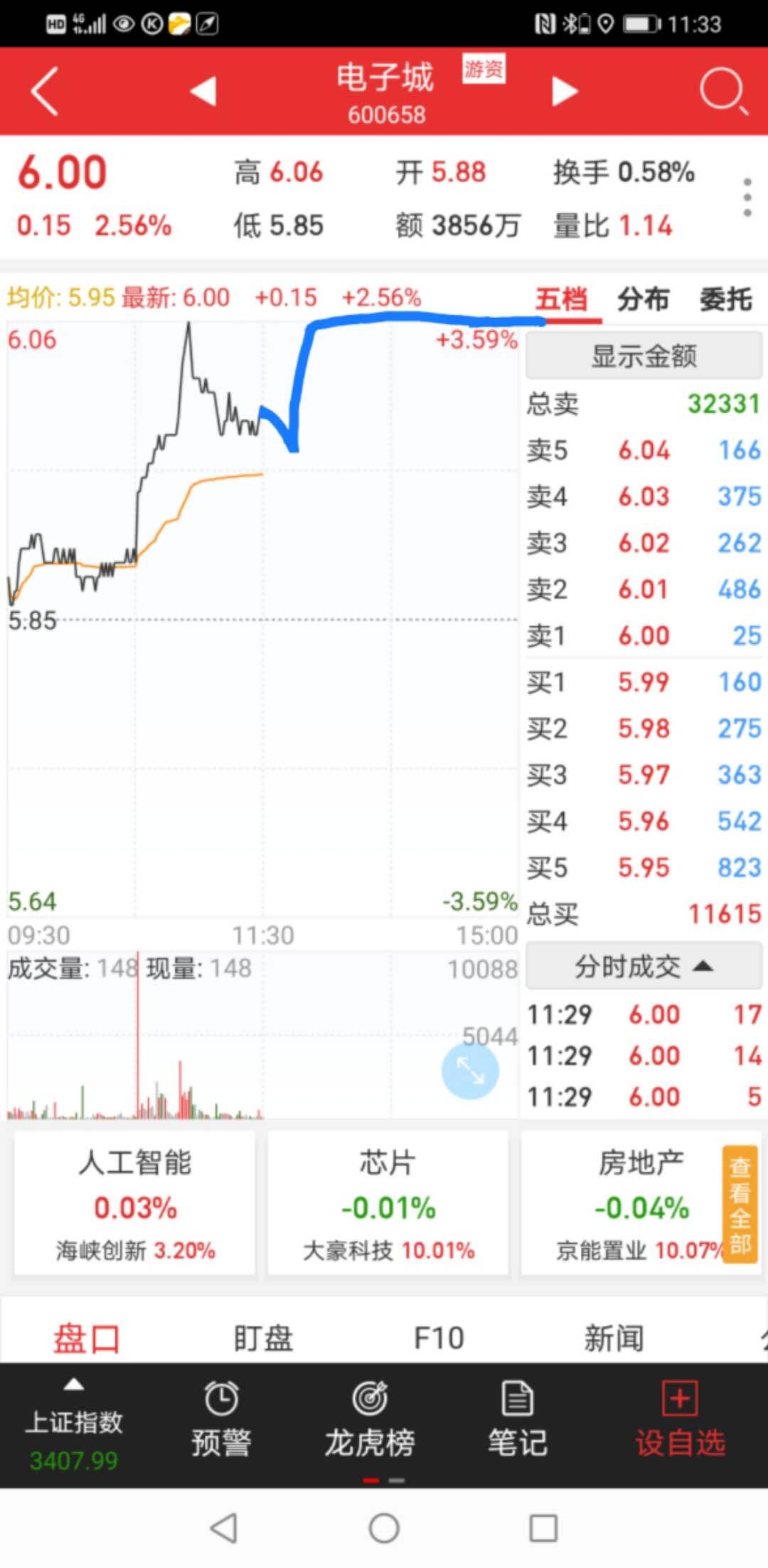Open the 芯片 sector card
Image resolution: width=768 pixels, height=1568 pixels.
tap(388, 1204)
